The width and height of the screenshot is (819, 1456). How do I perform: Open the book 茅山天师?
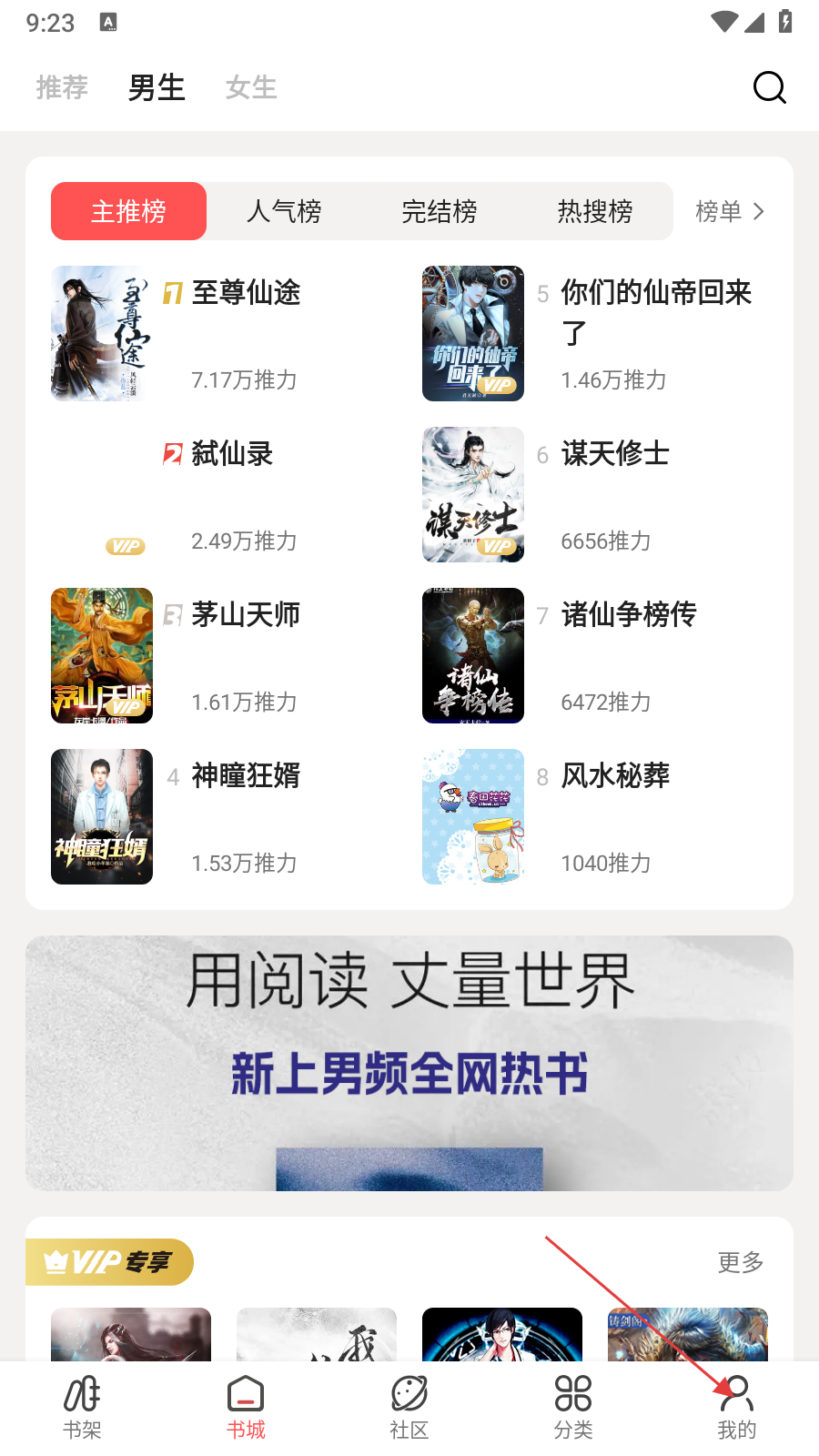tap(246, 615)
